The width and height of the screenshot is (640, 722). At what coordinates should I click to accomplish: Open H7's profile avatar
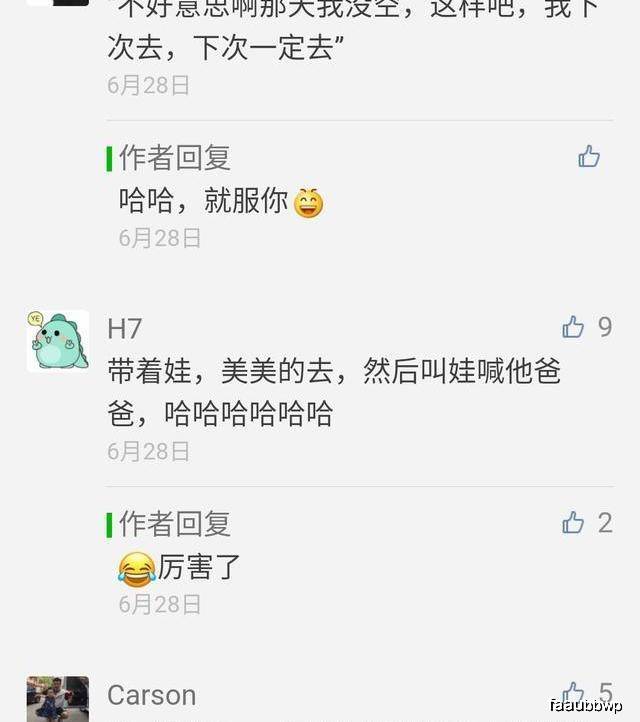tap(57, 340)
